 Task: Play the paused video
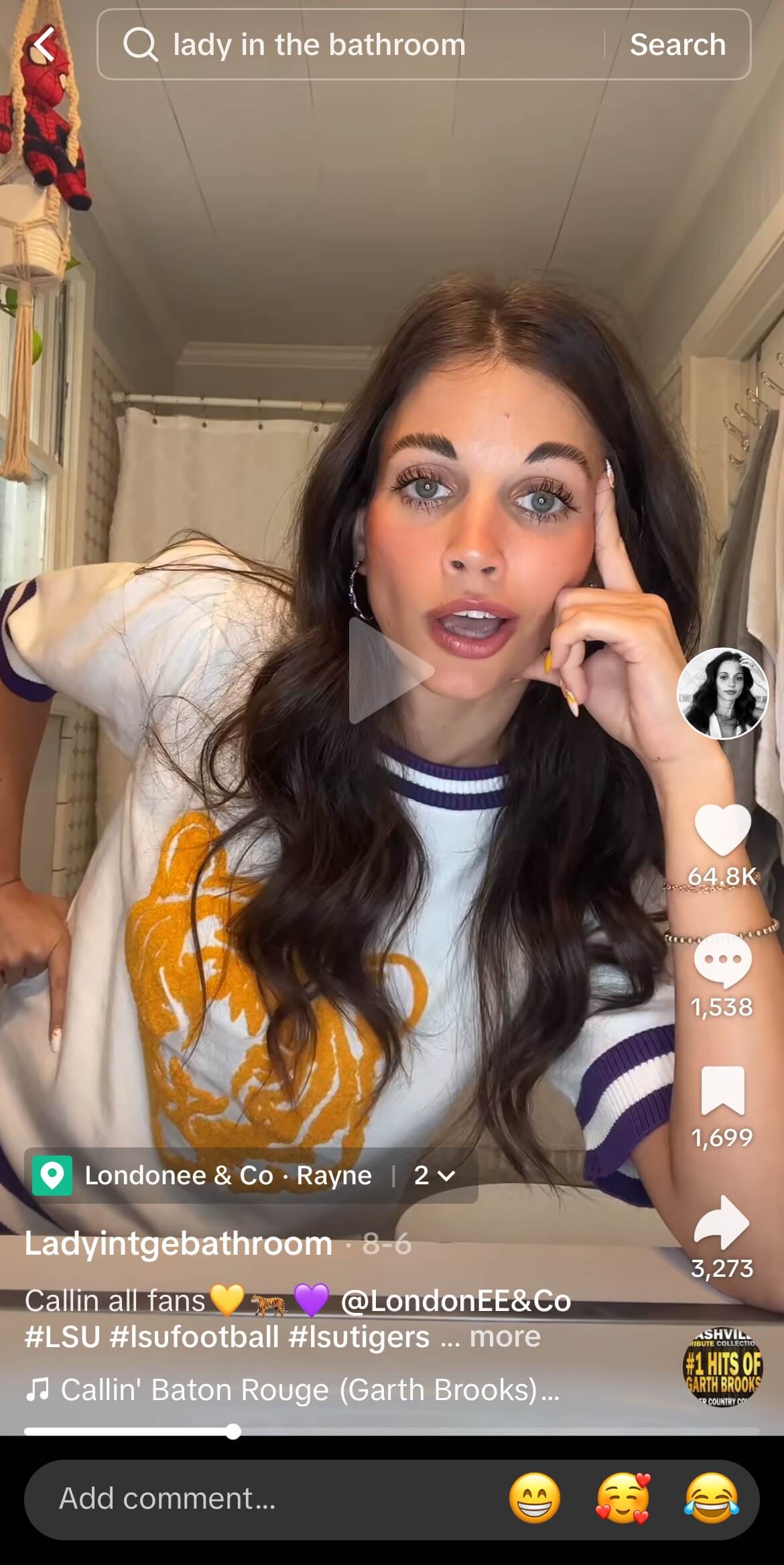pyautogui.click(x=391, y=670)
